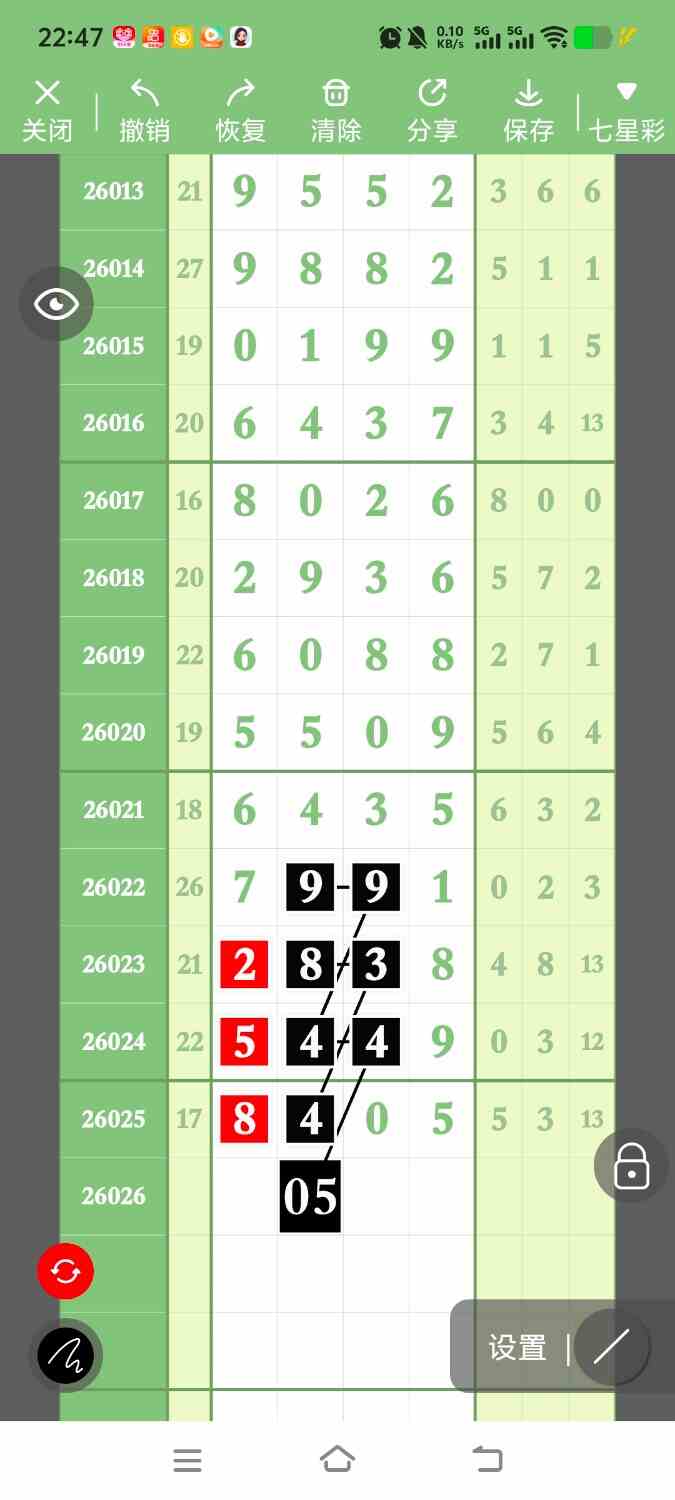Clear all marks with 清除
The height and width of the screenshot is (1500, 675).
coord(335,112)
